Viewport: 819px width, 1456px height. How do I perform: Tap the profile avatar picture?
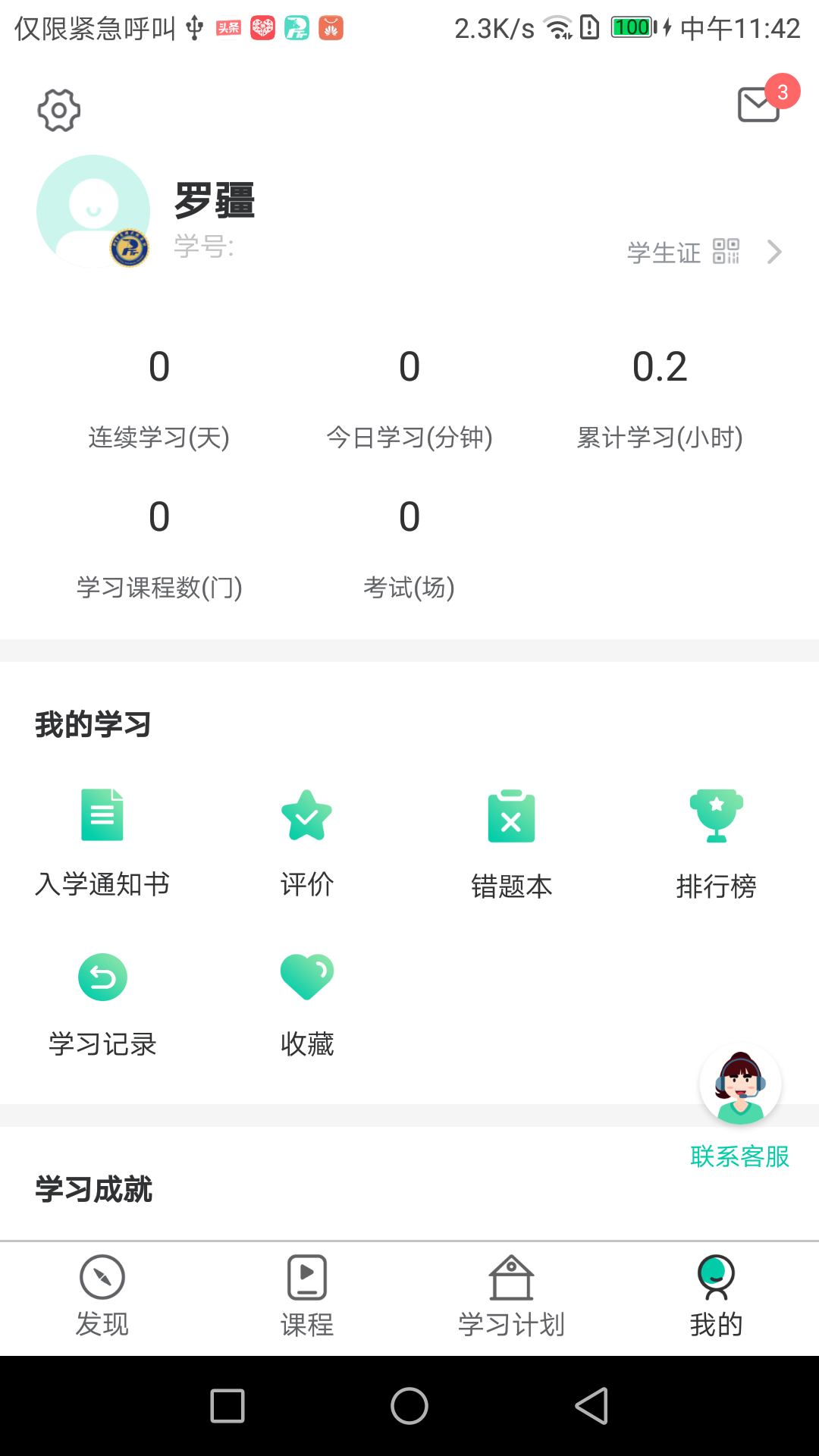(x=93, y=211)
